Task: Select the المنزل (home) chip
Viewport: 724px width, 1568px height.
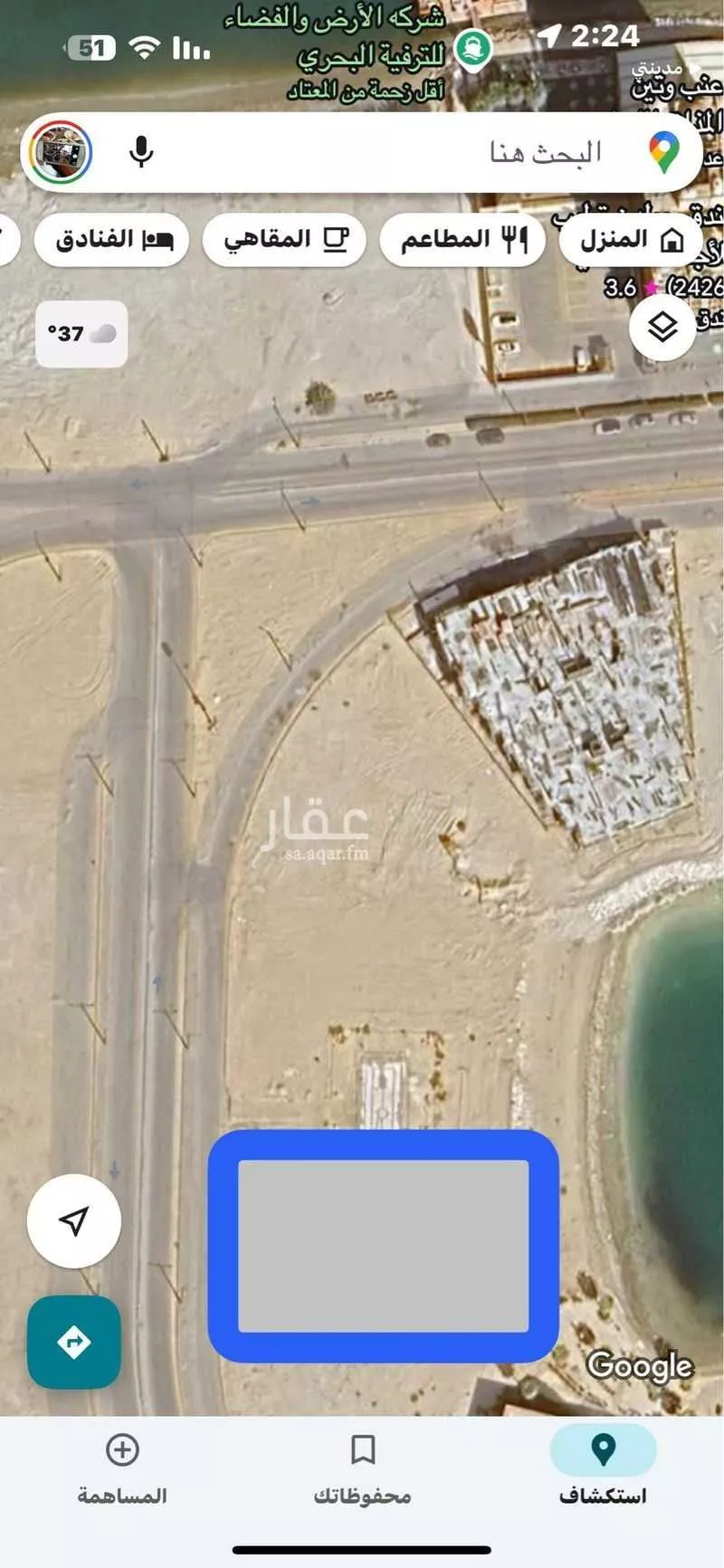Action: [x=631, y=240]
